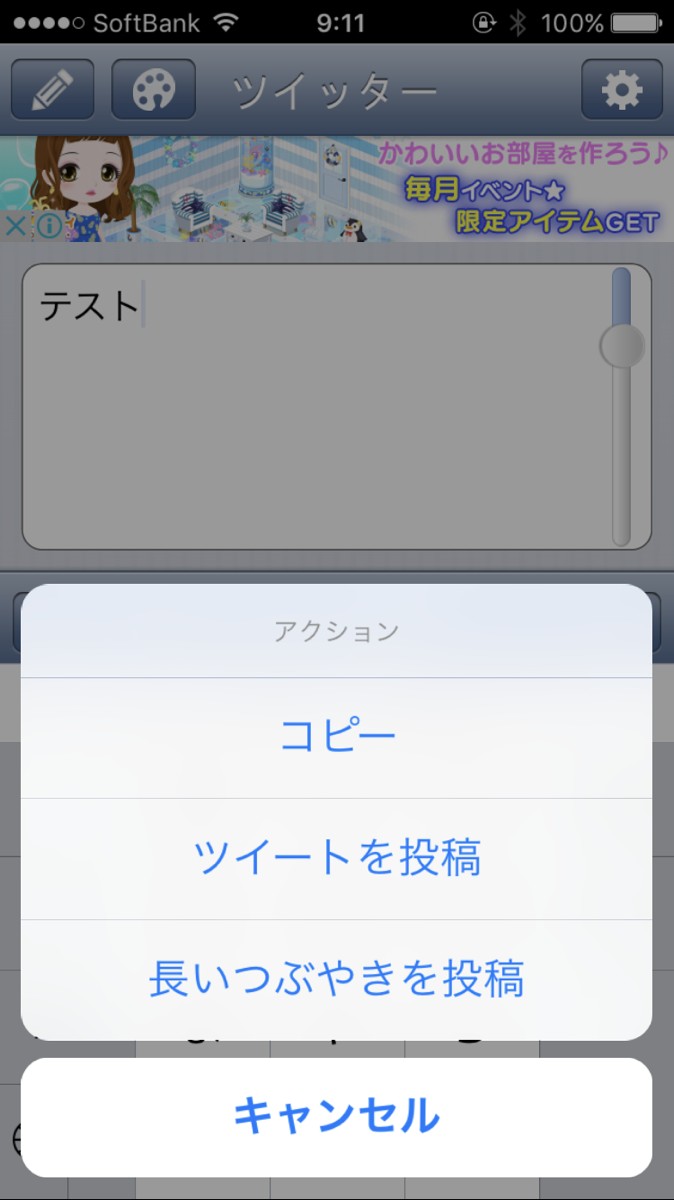Image resolution: width=674 pixels, height=1200 pixels.
Task: Select 長いつぶやきを投稿 option
Action: click(x=337, y=980)
